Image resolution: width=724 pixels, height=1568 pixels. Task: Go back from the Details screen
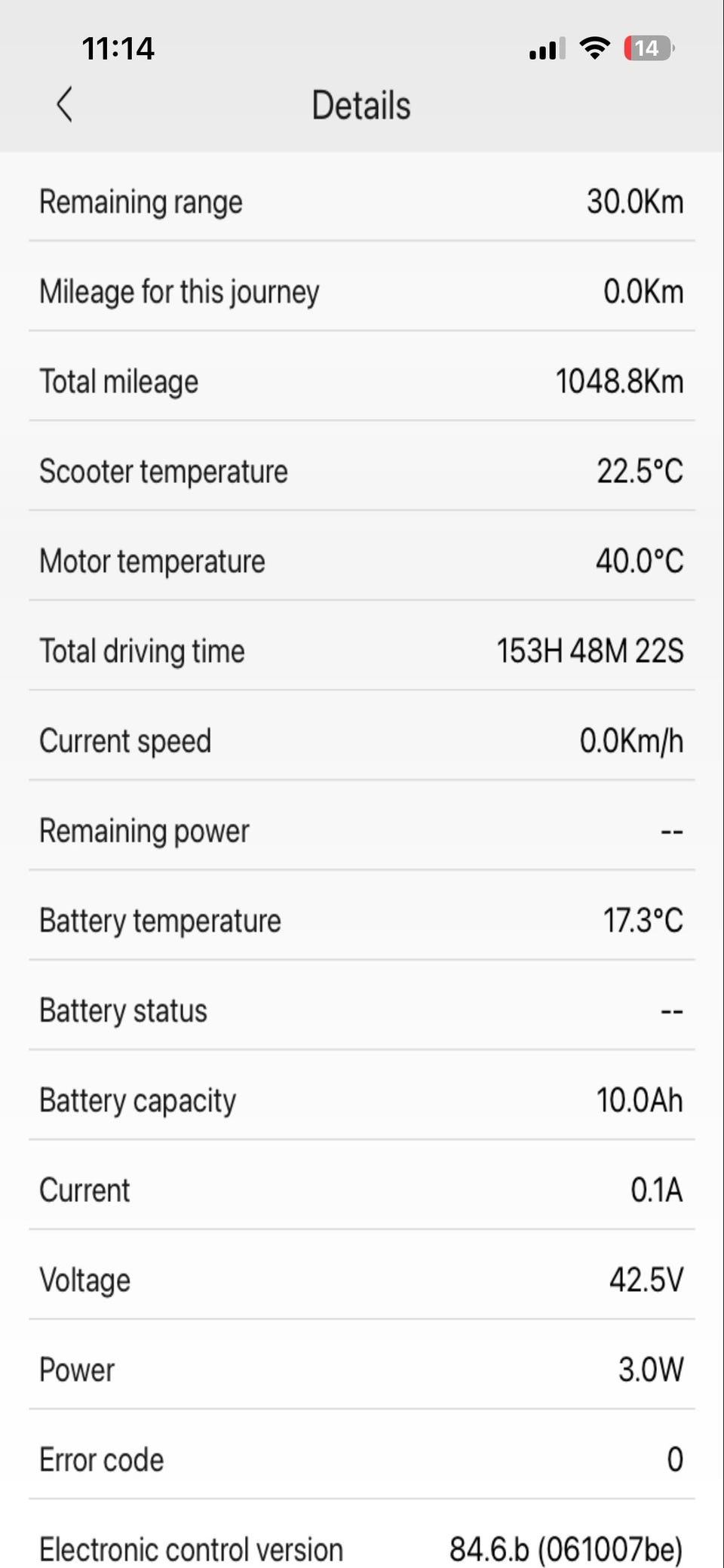(x=65, y=104)
